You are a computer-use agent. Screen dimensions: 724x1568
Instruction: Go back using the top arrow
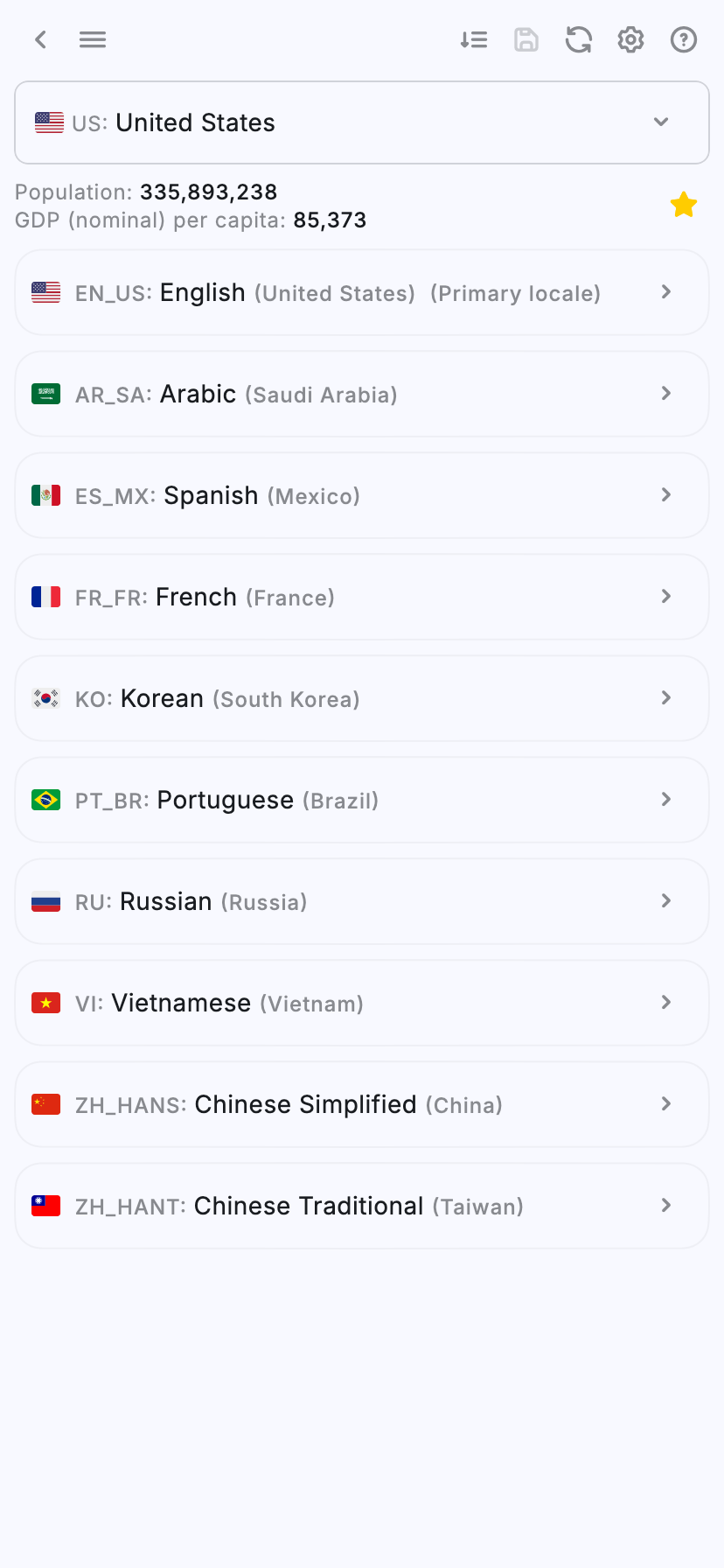click(x=40, y=39)
